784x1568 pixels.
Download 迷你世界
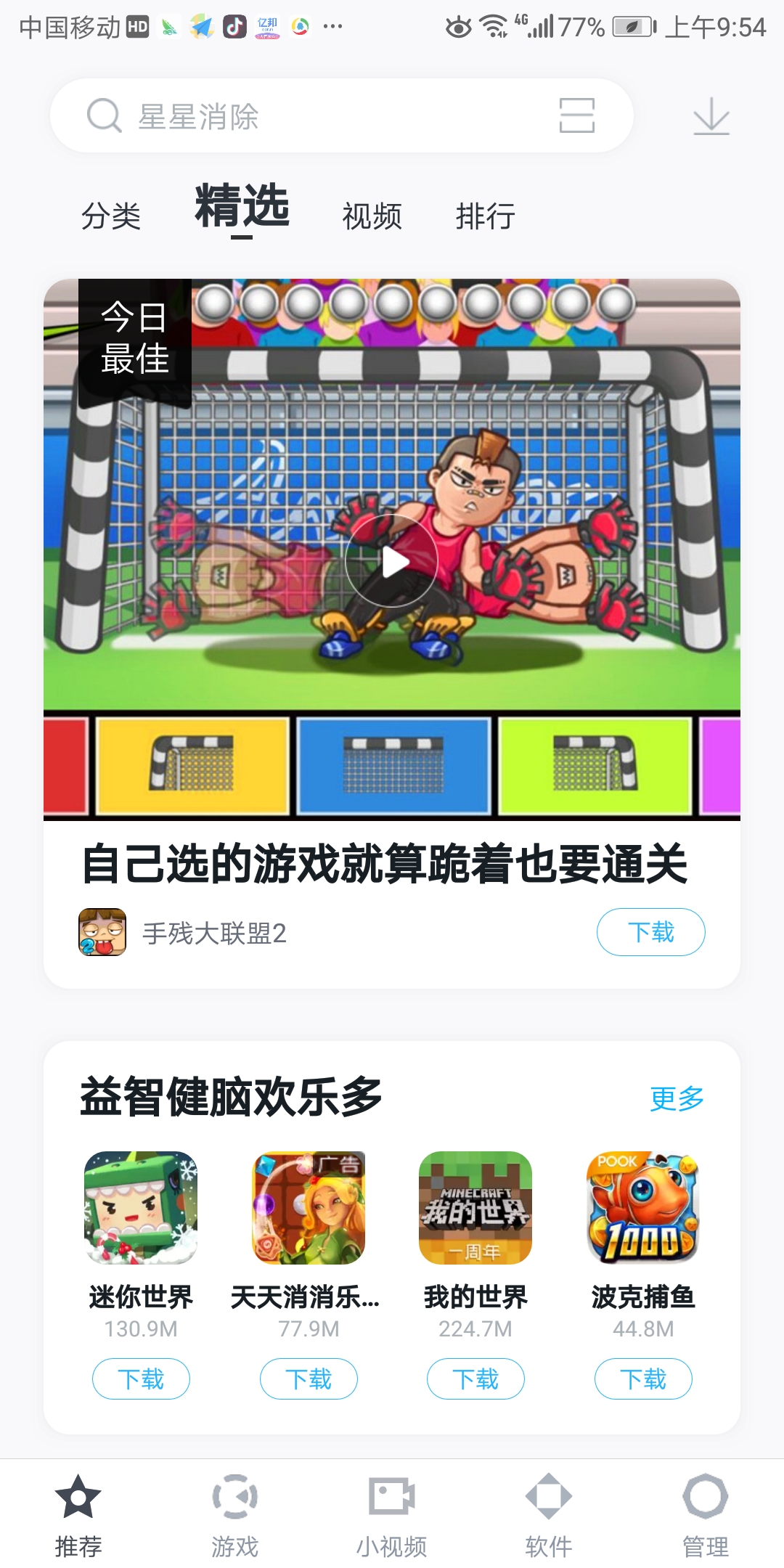(x=141, y=1379)
